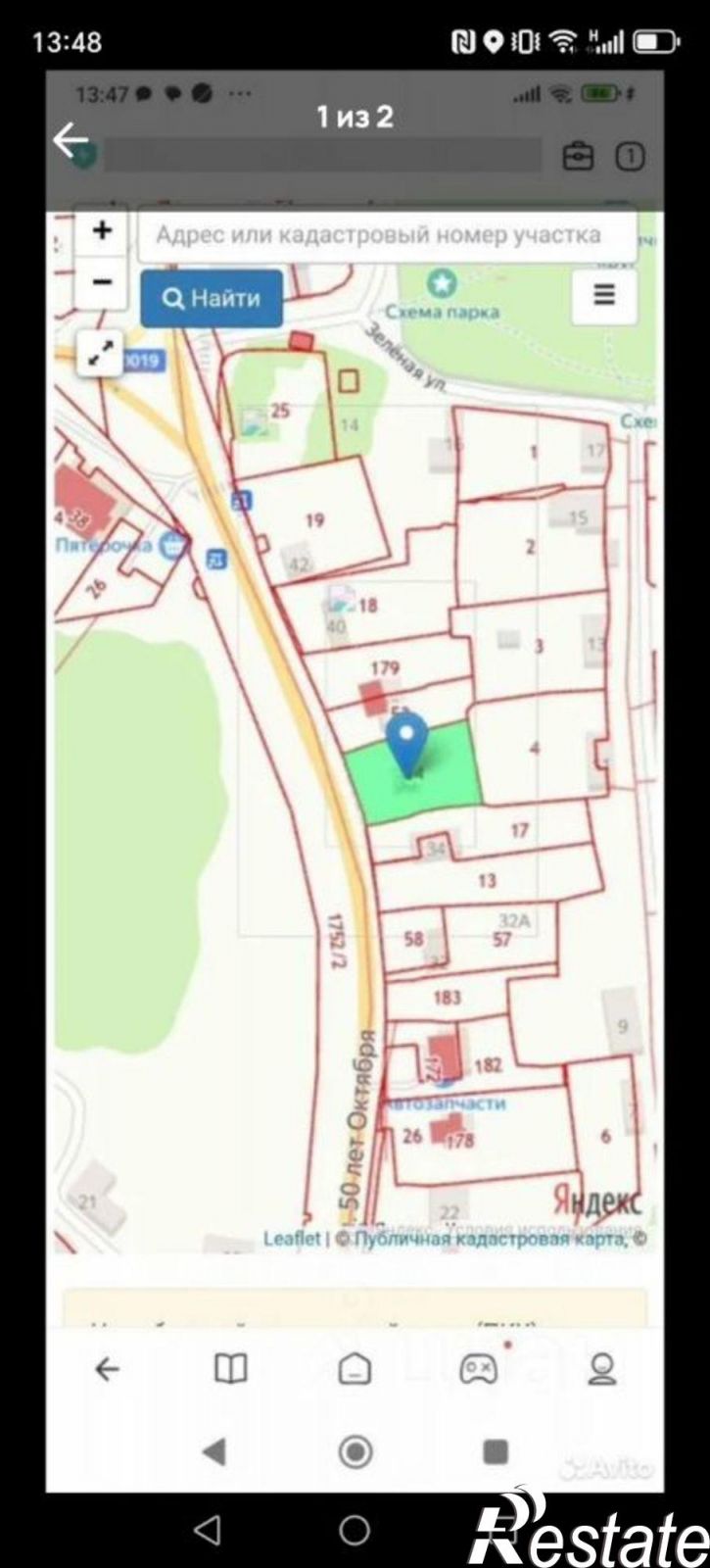This screenshot has width=710, height=1568.
Task: Tap the back arrow to close photo viewer
Action: 71,140
